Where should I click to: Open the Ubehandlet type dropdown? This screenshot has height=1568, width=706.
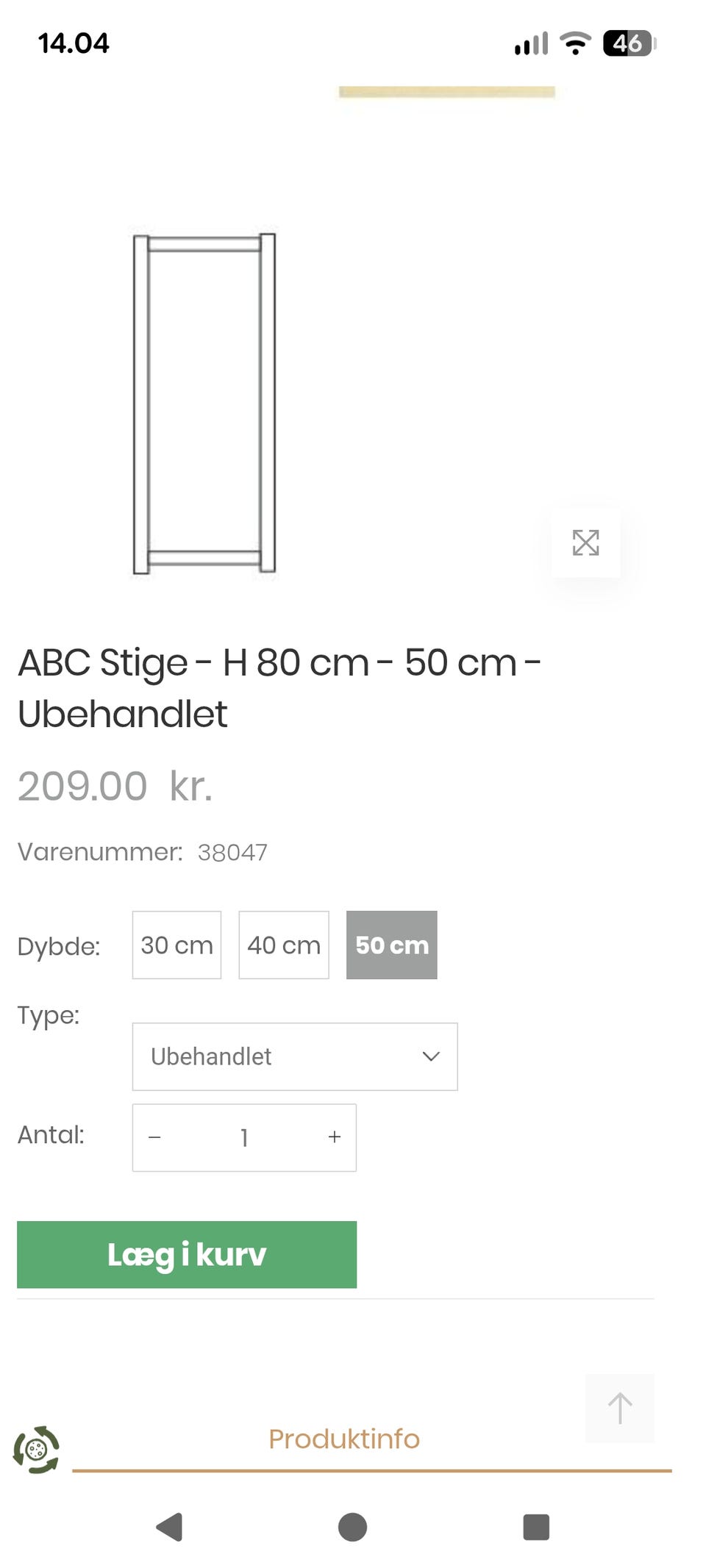(294, 1056)
